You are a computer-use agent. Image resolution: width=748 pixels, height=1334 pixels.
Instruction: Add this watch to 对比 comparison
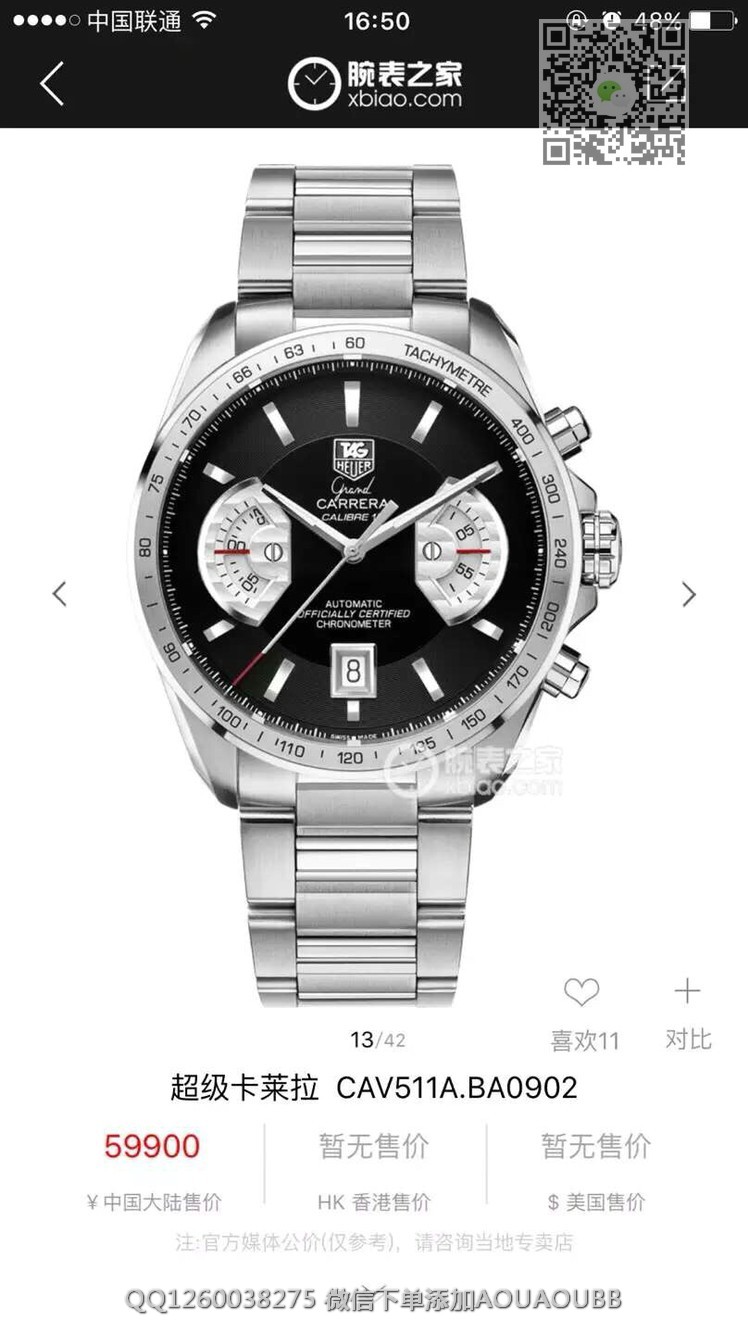click(x=687, y=992)
